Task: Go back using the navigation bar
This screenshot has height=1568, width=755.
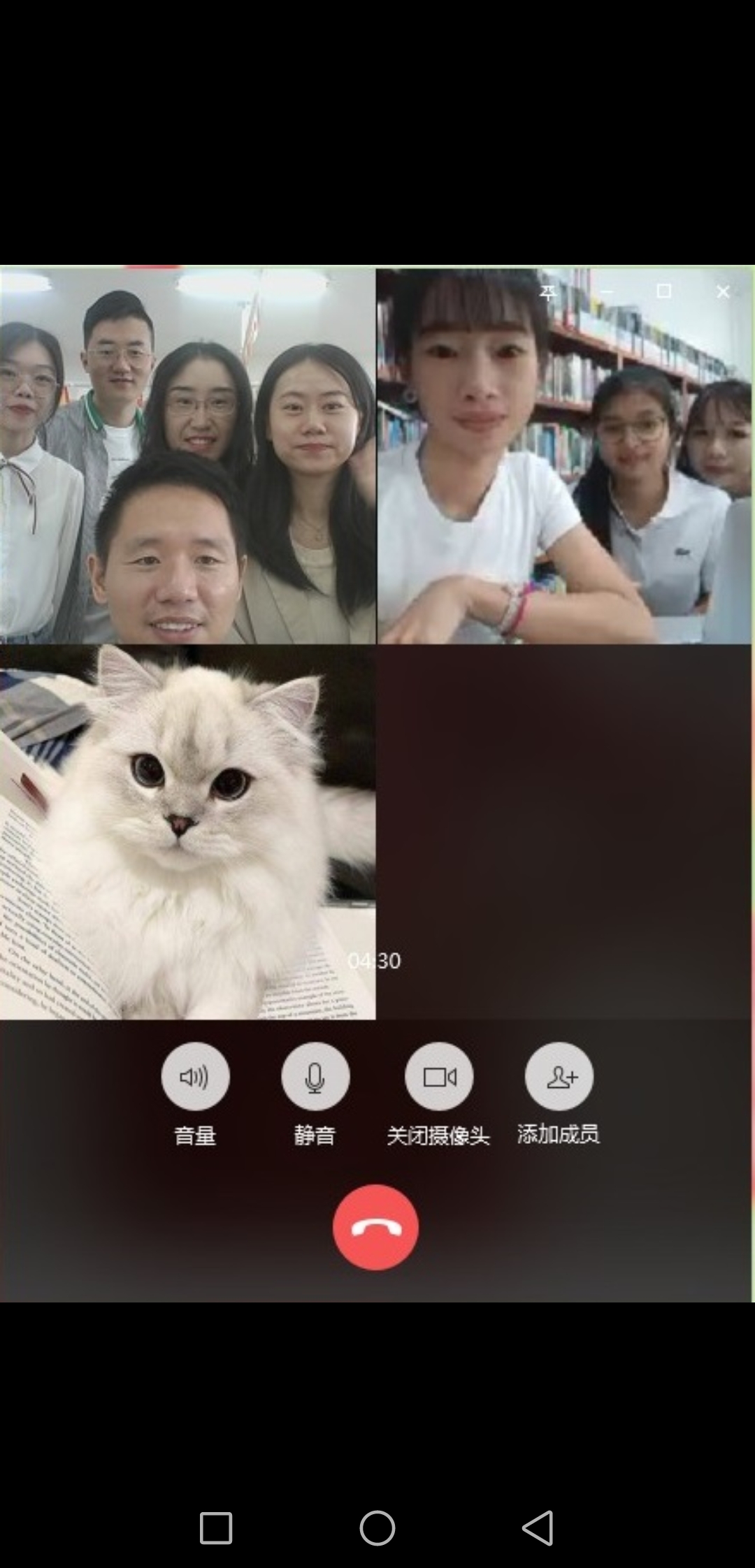Action: coord(538,1527)
